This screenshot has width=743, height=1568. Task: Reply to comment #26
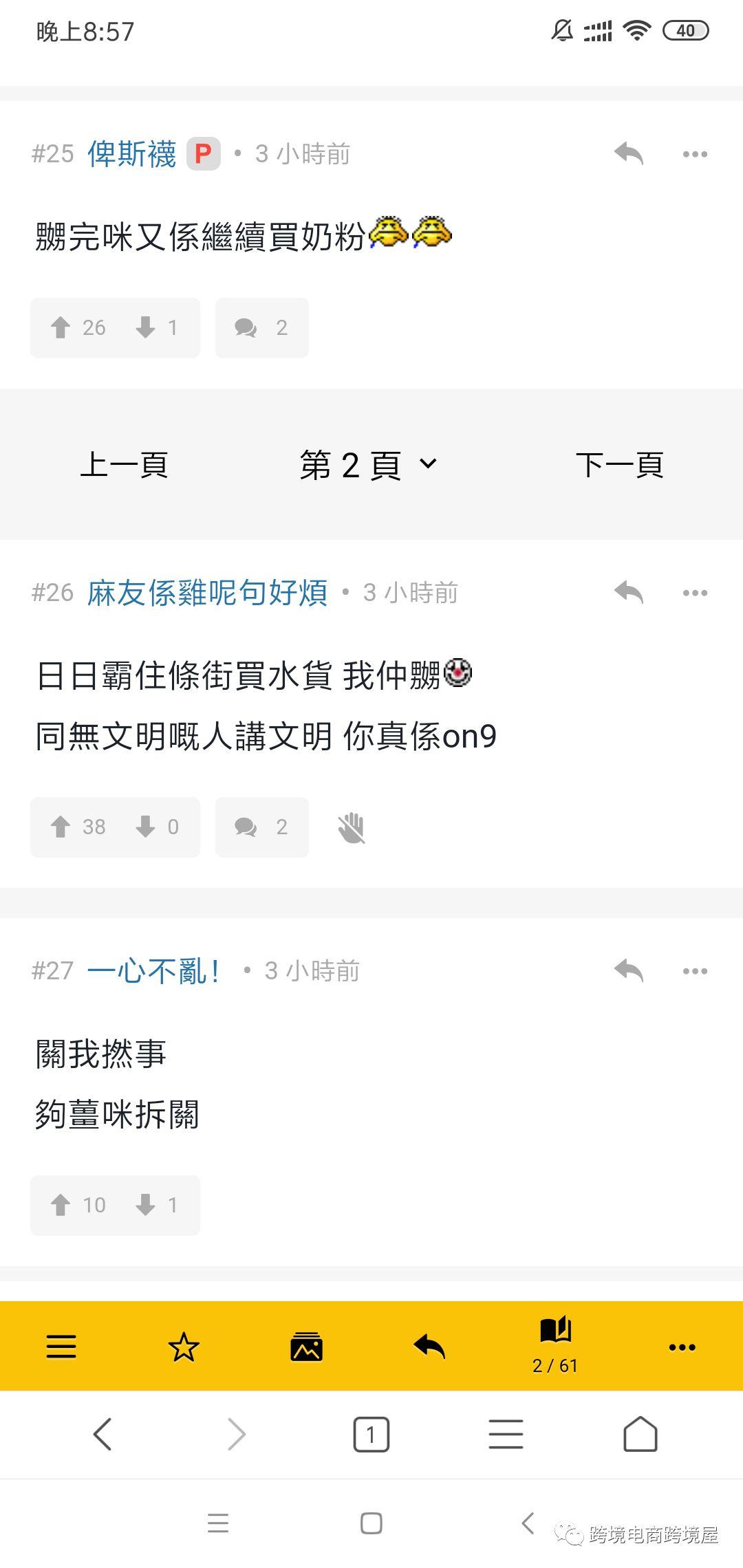(629, 592)
